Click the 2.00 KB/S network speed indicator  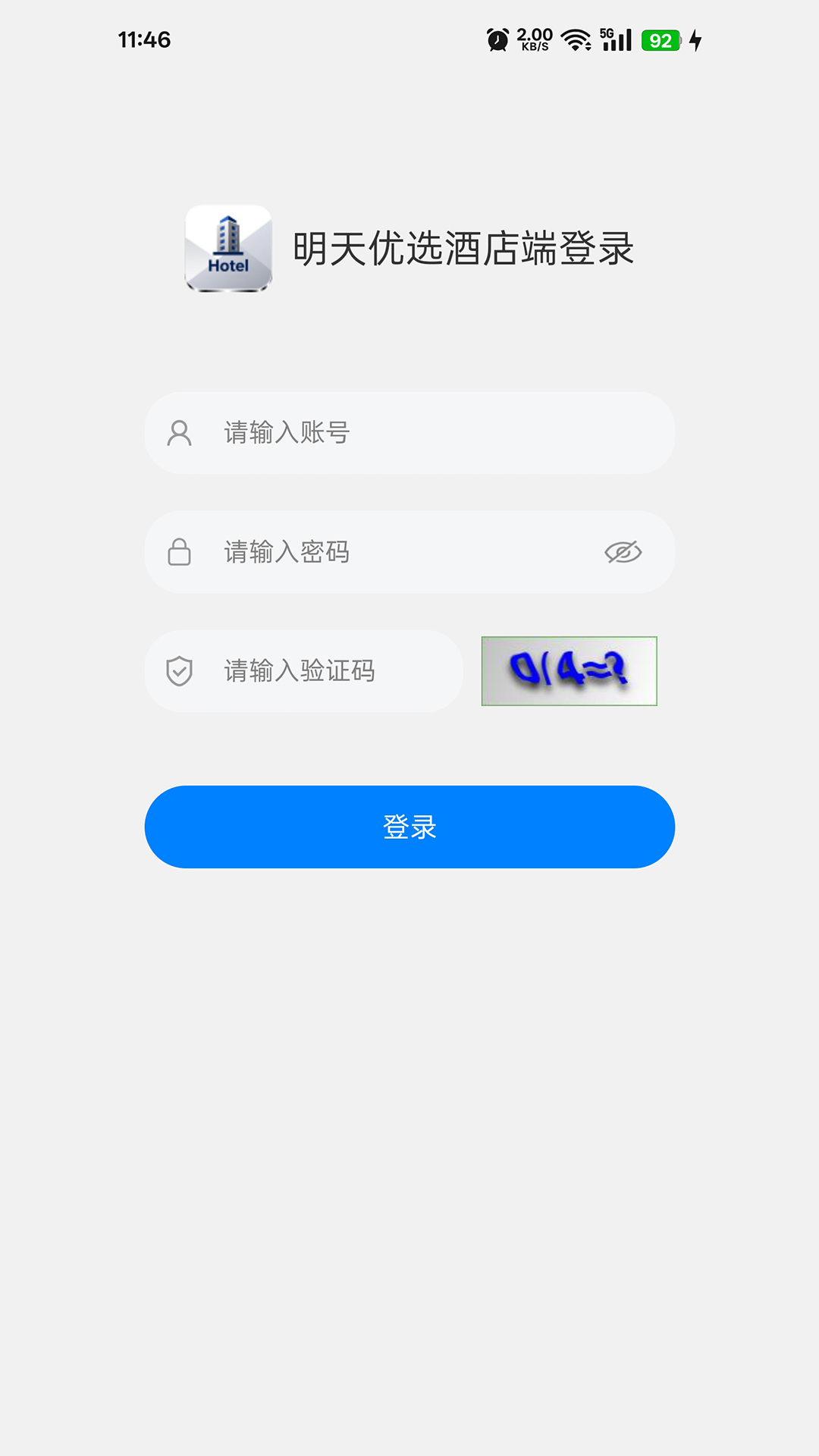(x=534, y=40)
